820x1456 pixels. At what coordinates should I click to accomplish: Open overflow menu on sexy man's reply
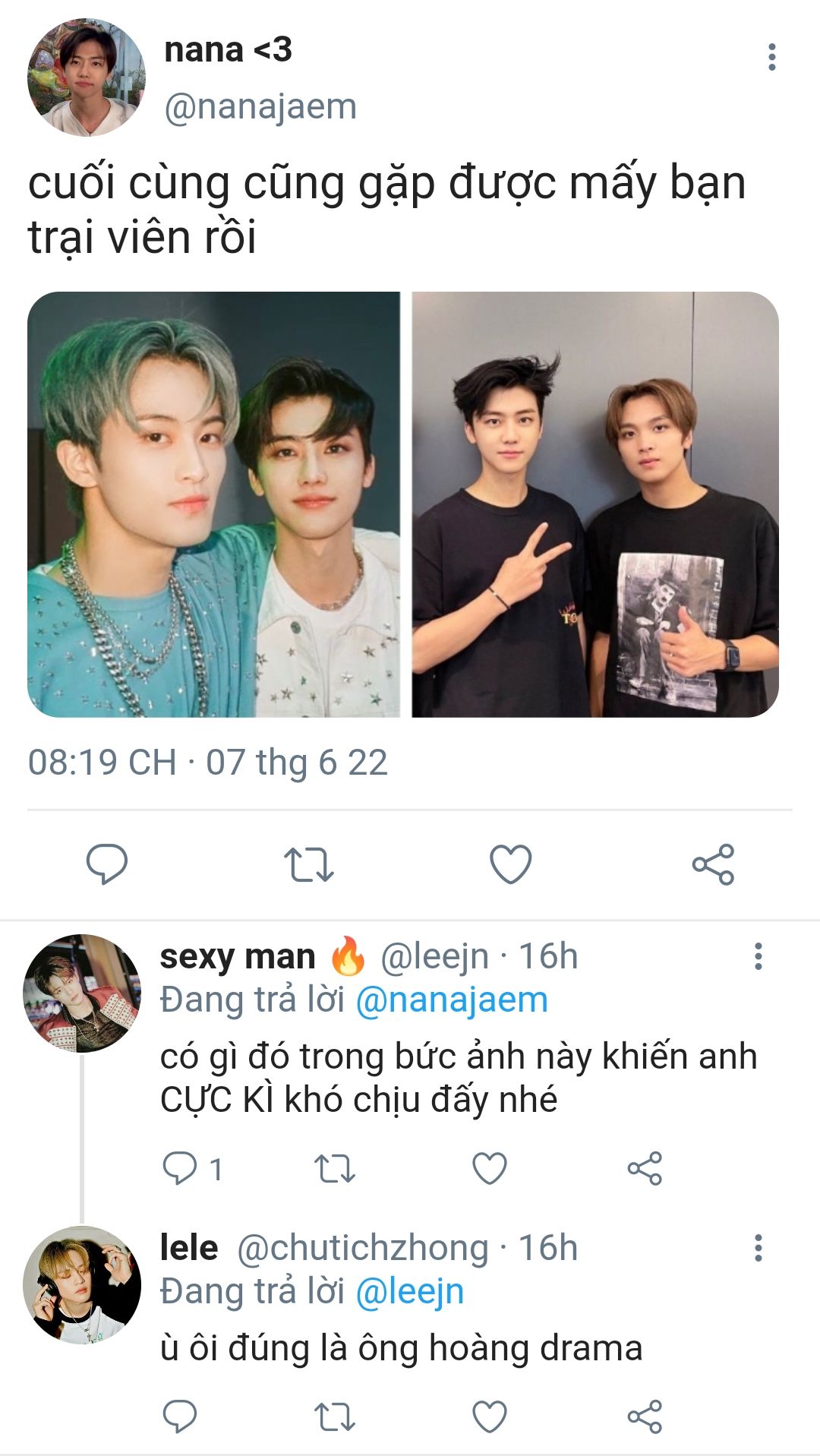(x=758, y=956)
